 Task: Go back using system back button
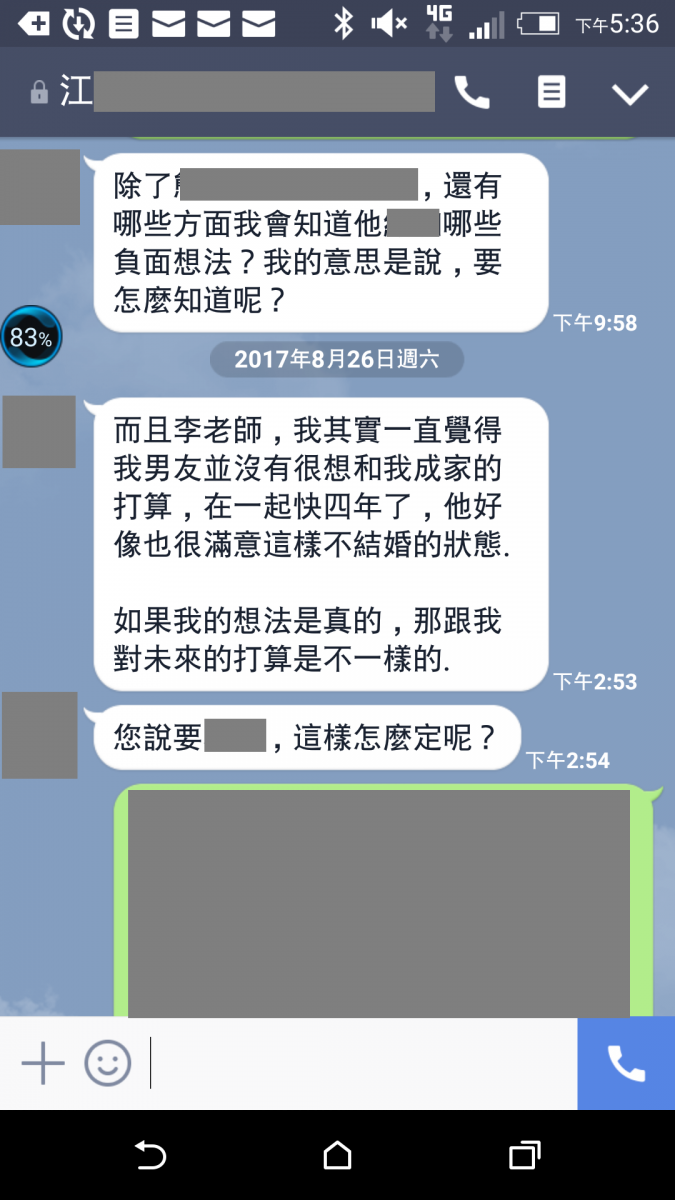coord(150,1156)
